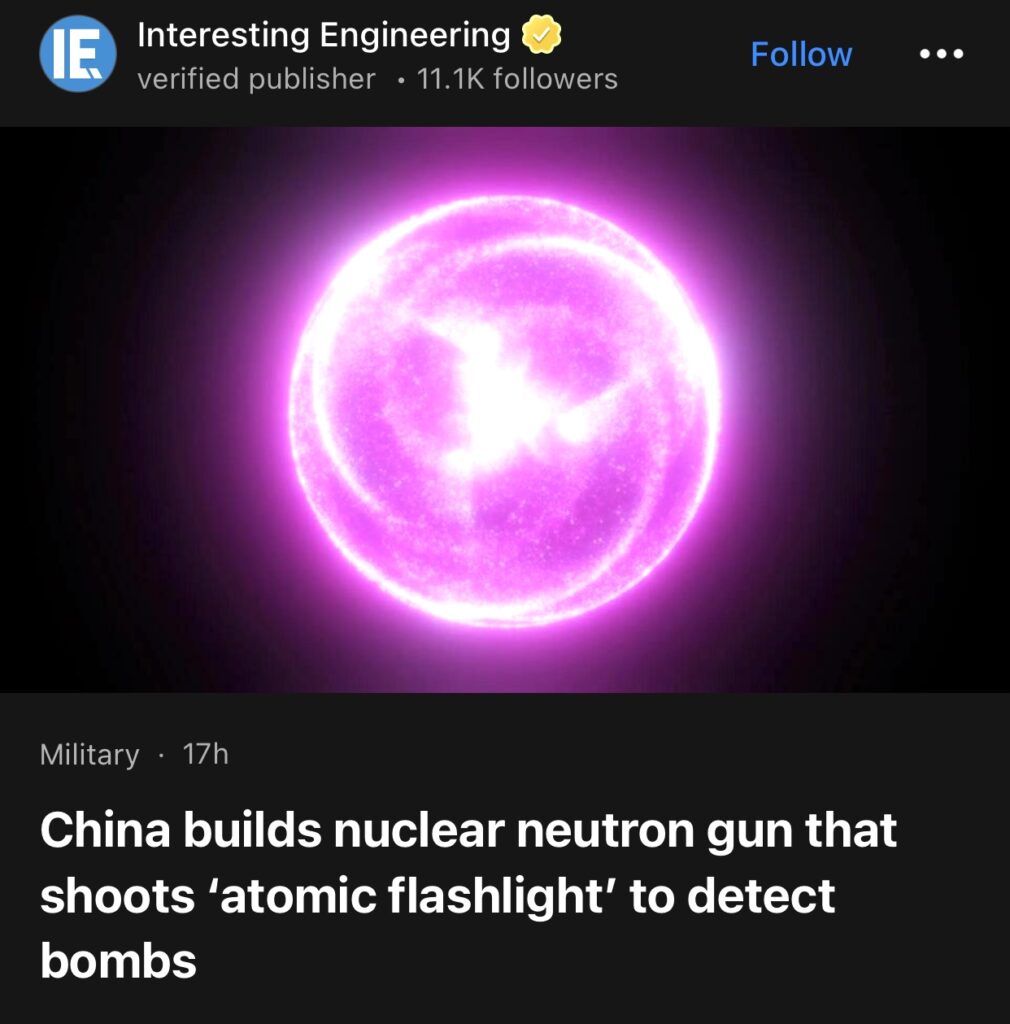Open the three-dot overflow menu
Viewport: 1010px width, 1024px height.
click(x=941, y=54)
